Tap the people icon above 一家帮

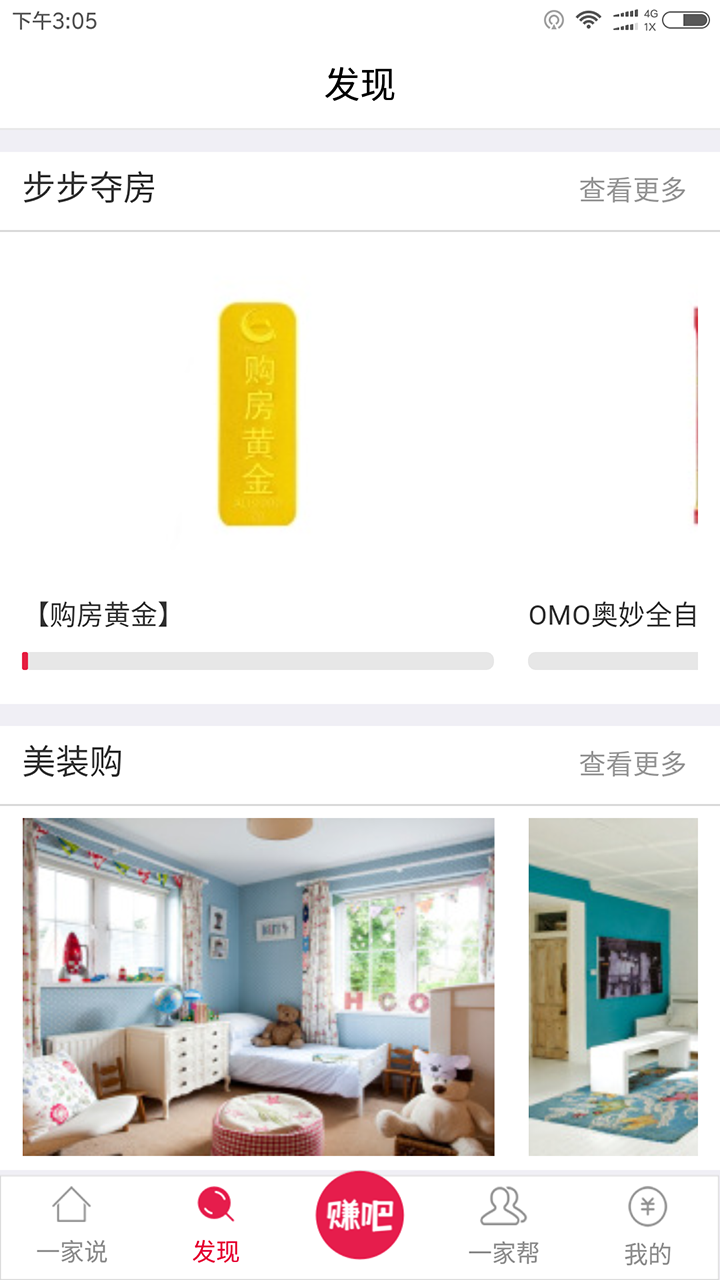pyautogui.click(x=502, y=1205)
